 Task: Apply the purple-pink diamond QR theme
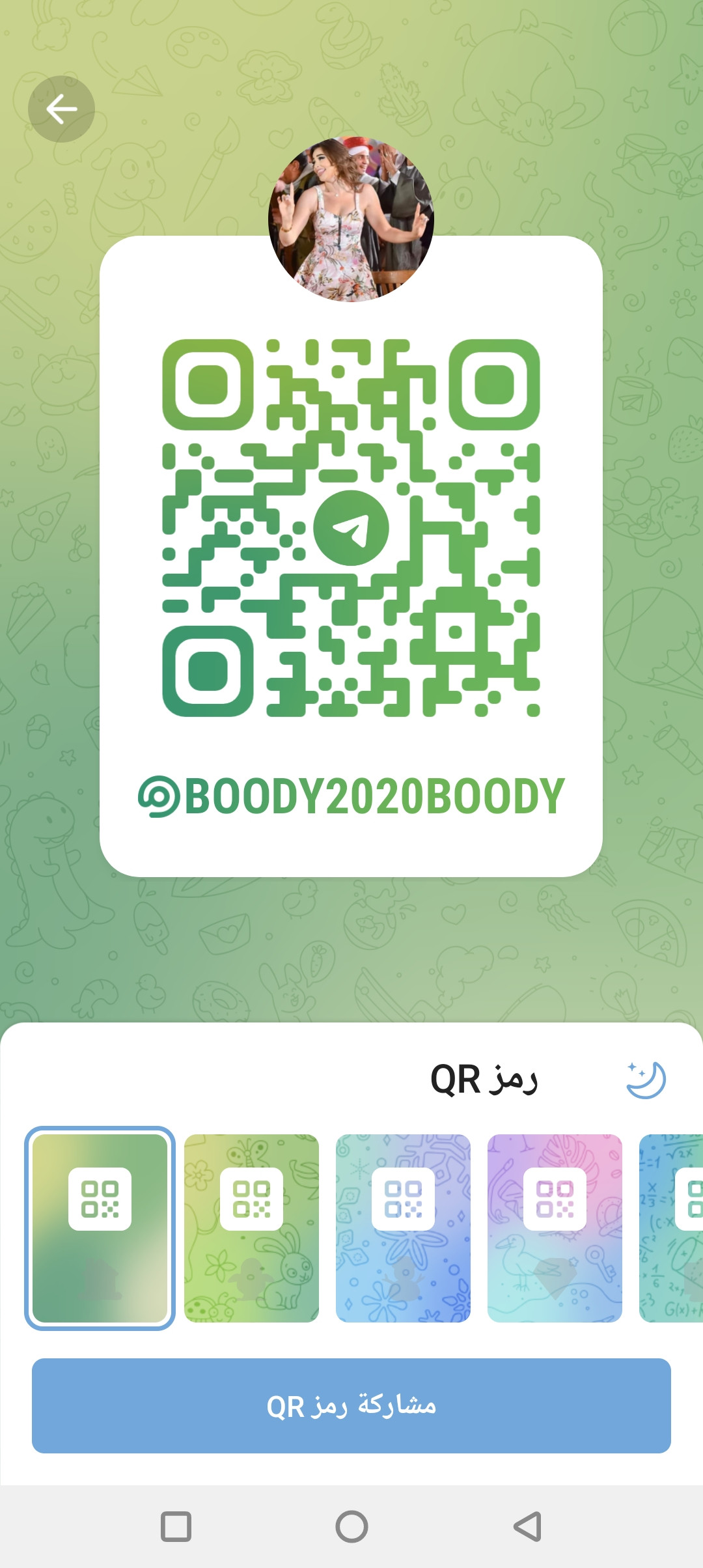point(555,1228)
